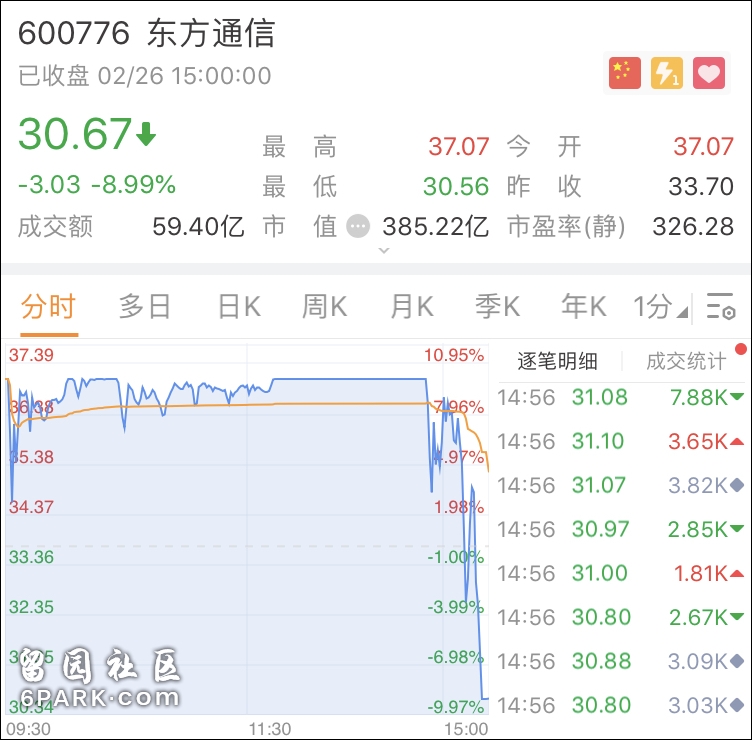752x740 pixels.
Task: Open the 日K candlestick tab
Action: 240,306
